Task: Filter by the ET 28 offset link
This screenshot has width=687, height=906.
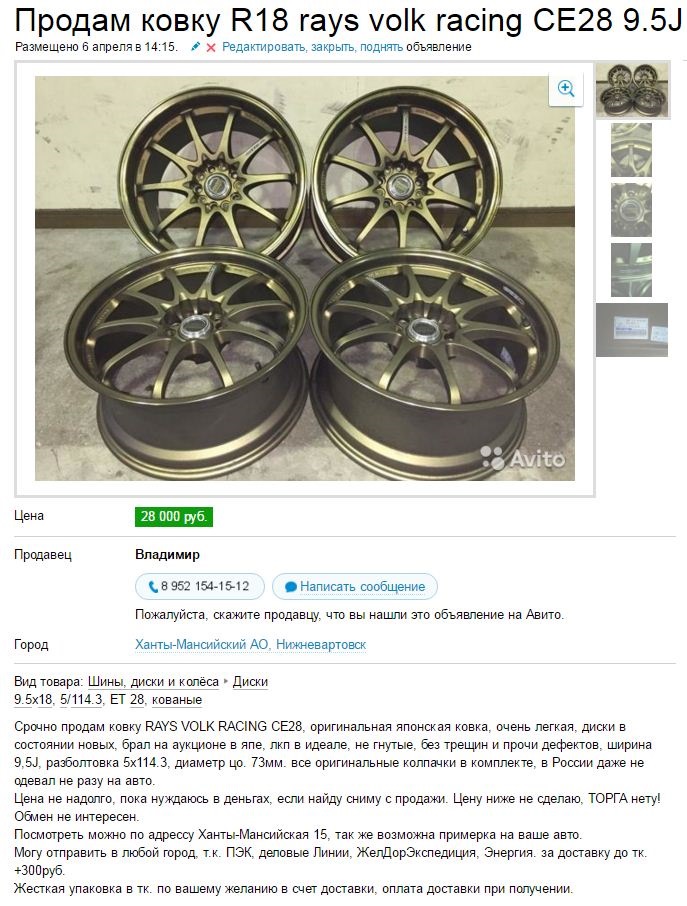Action: (x=130, y=700)
